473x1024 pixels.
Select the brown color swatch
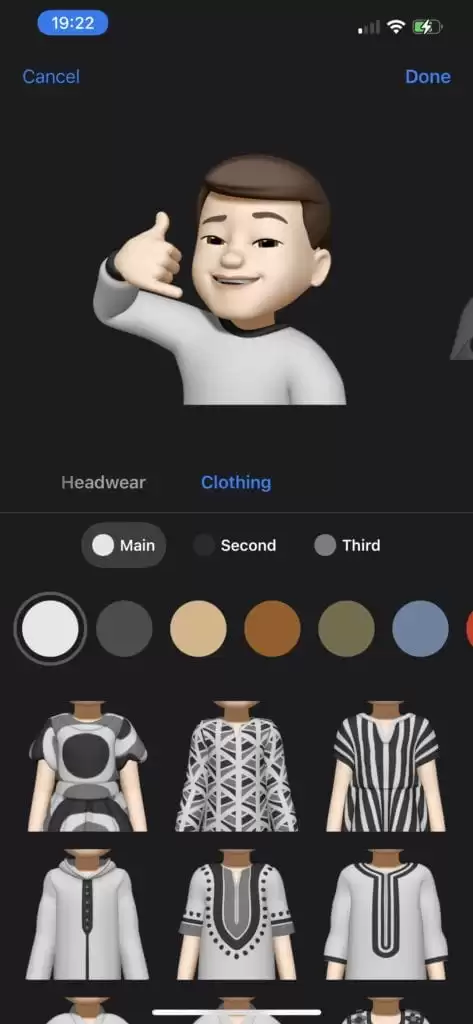pos(272,629)
